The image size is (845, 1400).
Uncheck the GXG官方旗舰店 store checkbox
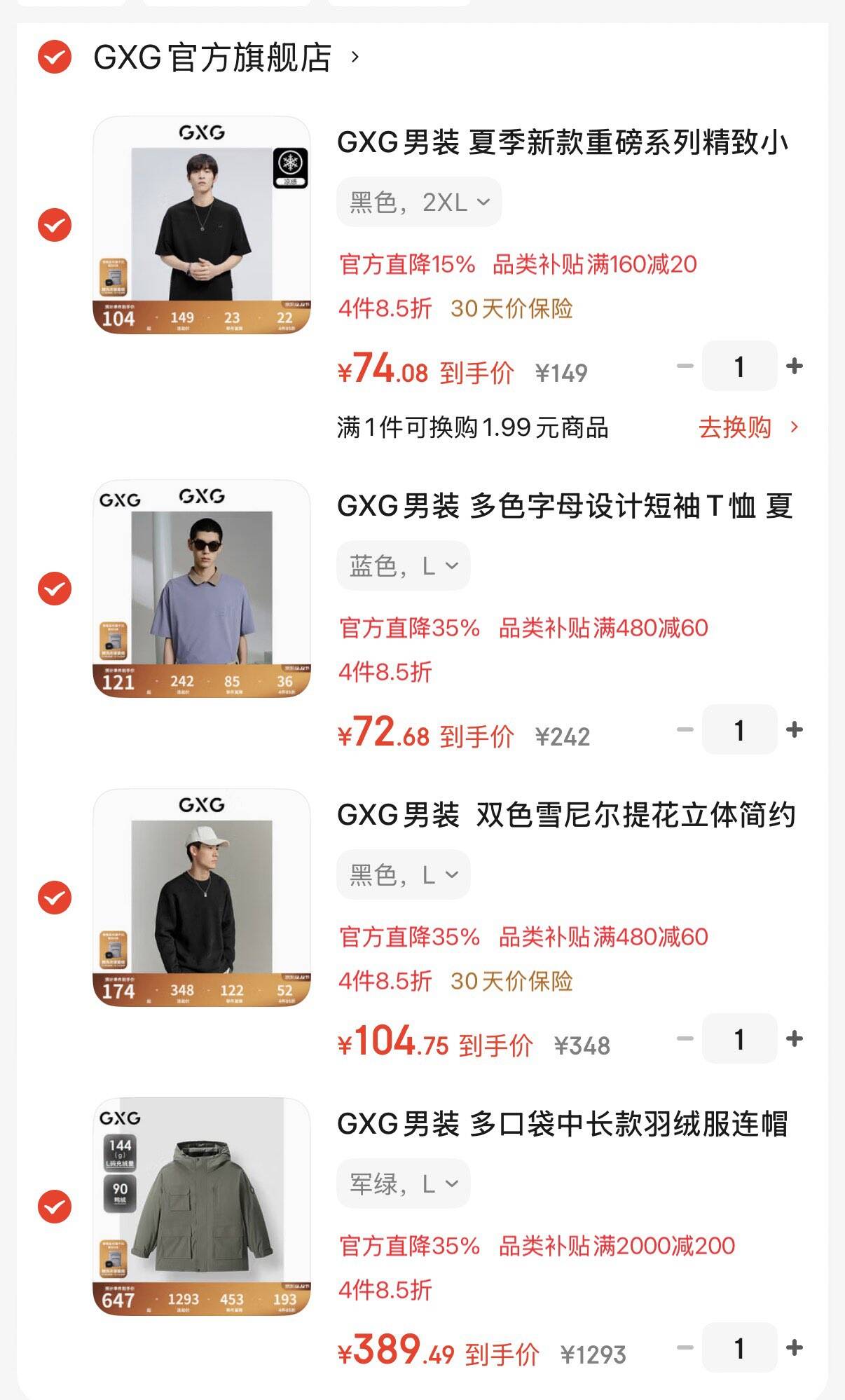(55, 57)
